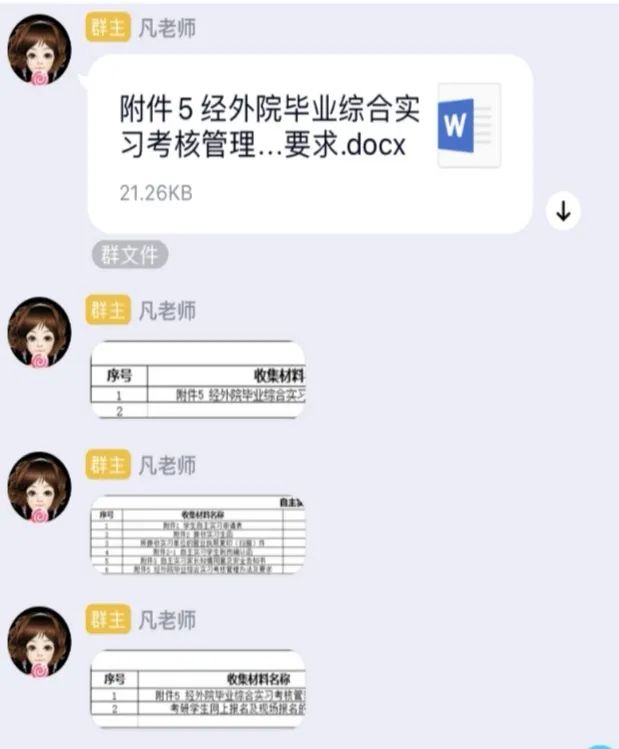Open the 附件5 经外院毕业综合实习 docx file
Viewport: 619px width, 749px height.
(x=309, y=143)
